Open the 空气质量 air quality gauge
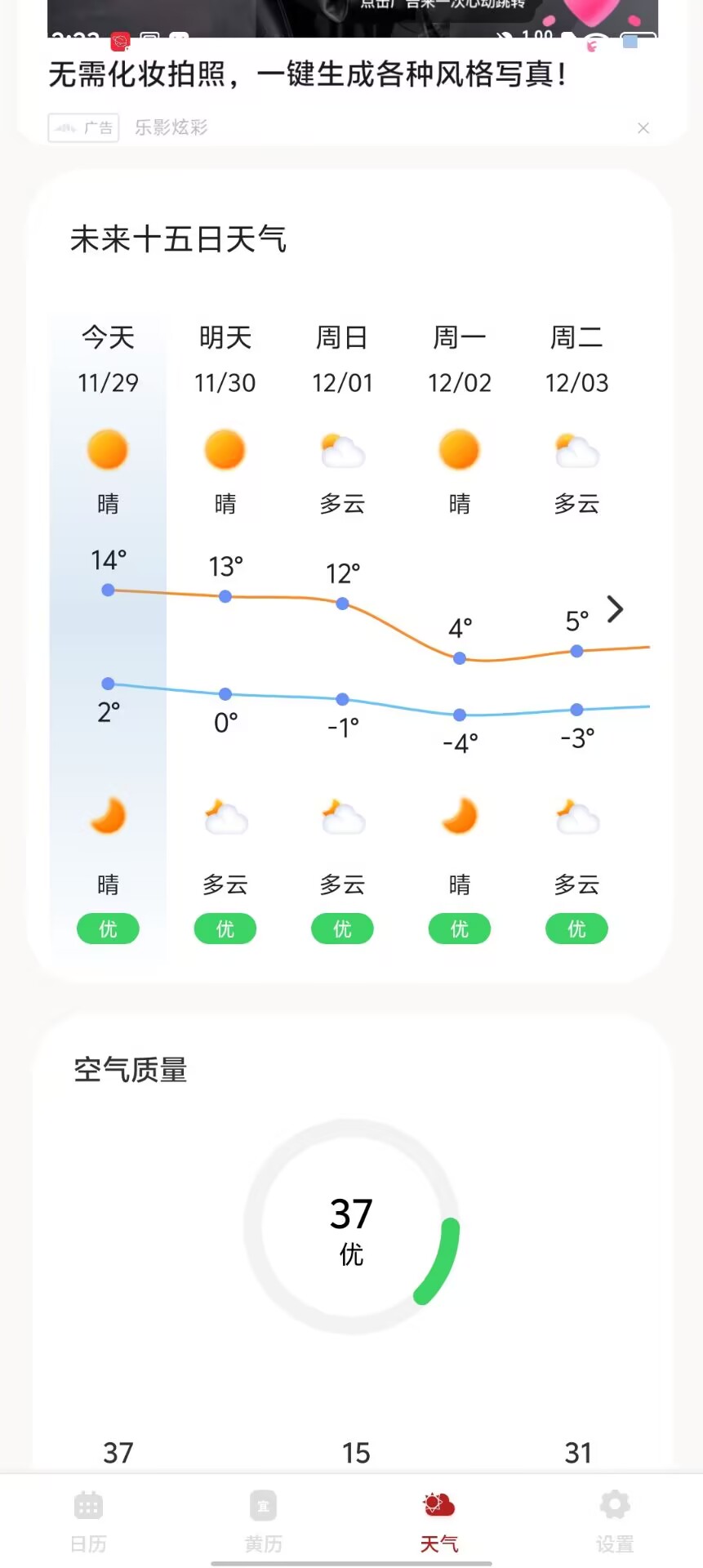The height and width of the screenshot is (1568, 703). [351, 1227]
